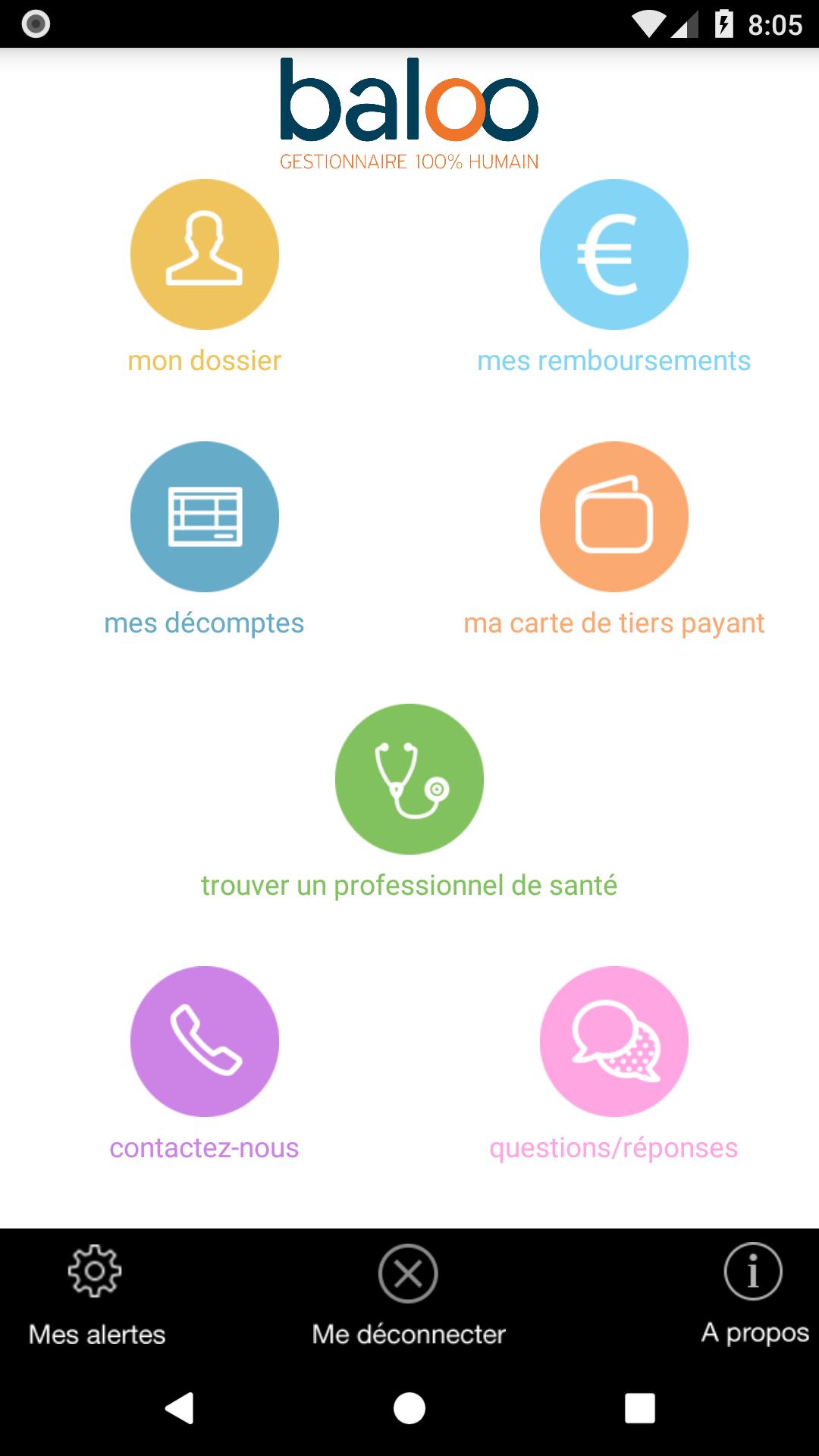
Task: Go back using system back button
Action: point(180,1408)
